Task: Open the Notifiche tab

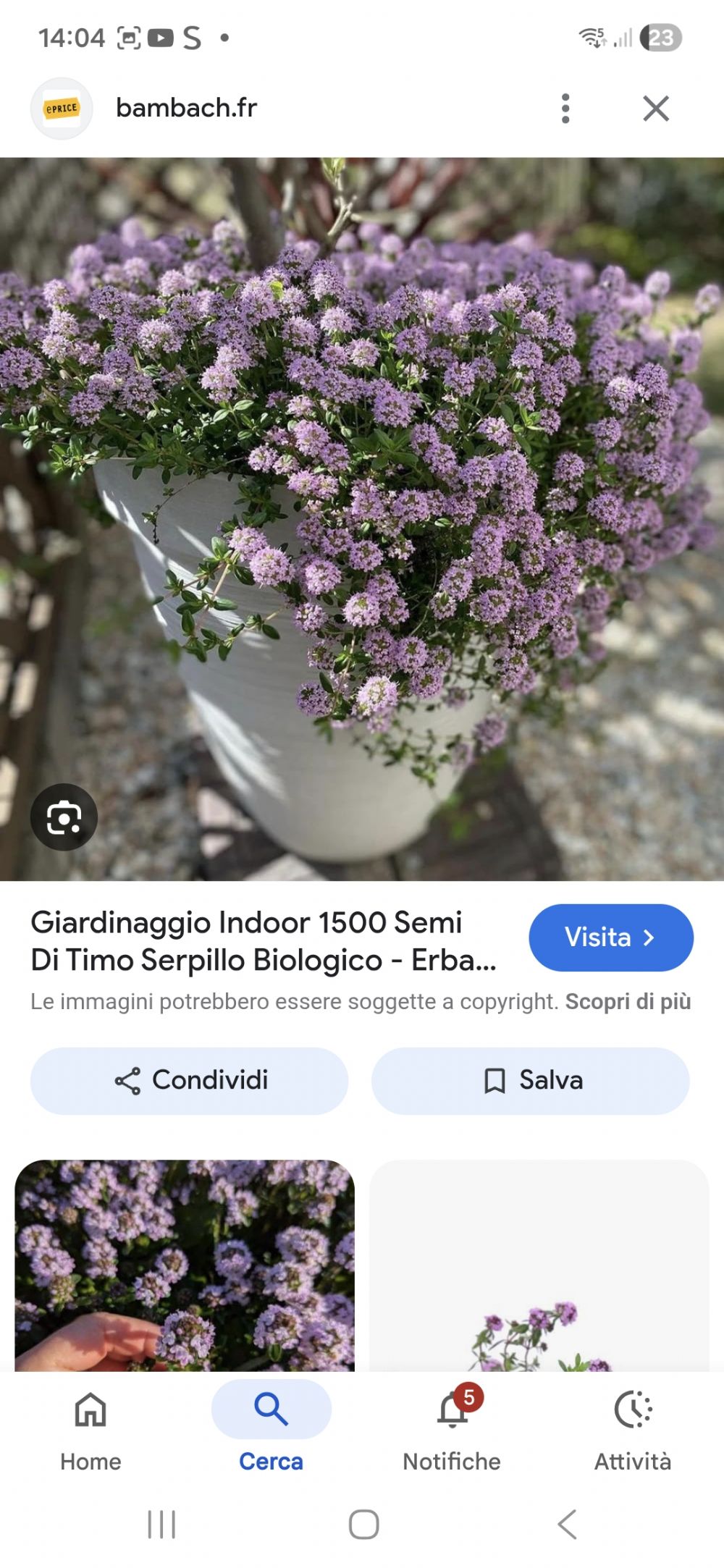Action: click(x=452, y=1427)
